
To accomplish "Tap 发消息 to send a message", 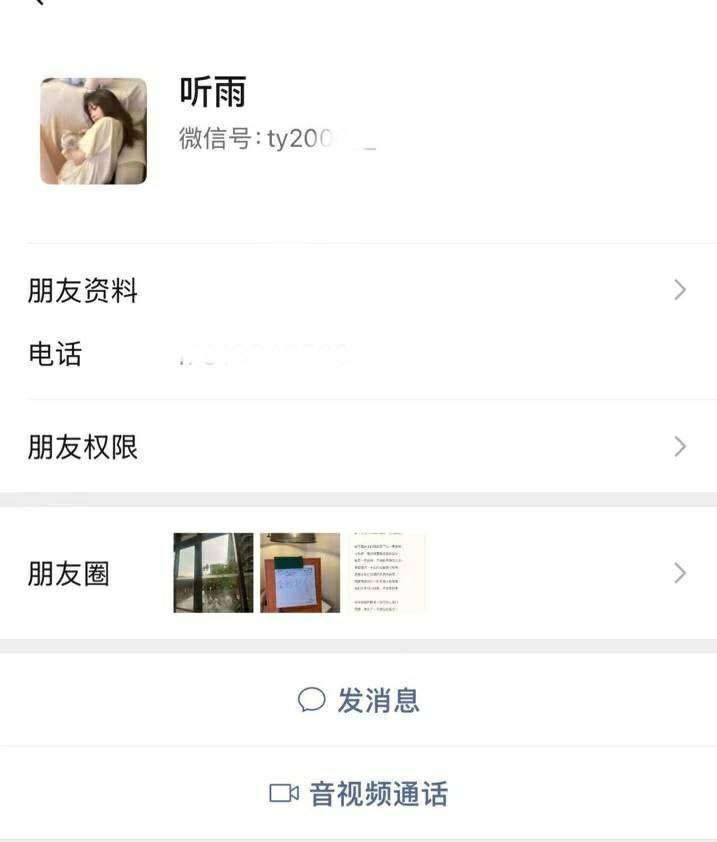I will click(359, 700).
